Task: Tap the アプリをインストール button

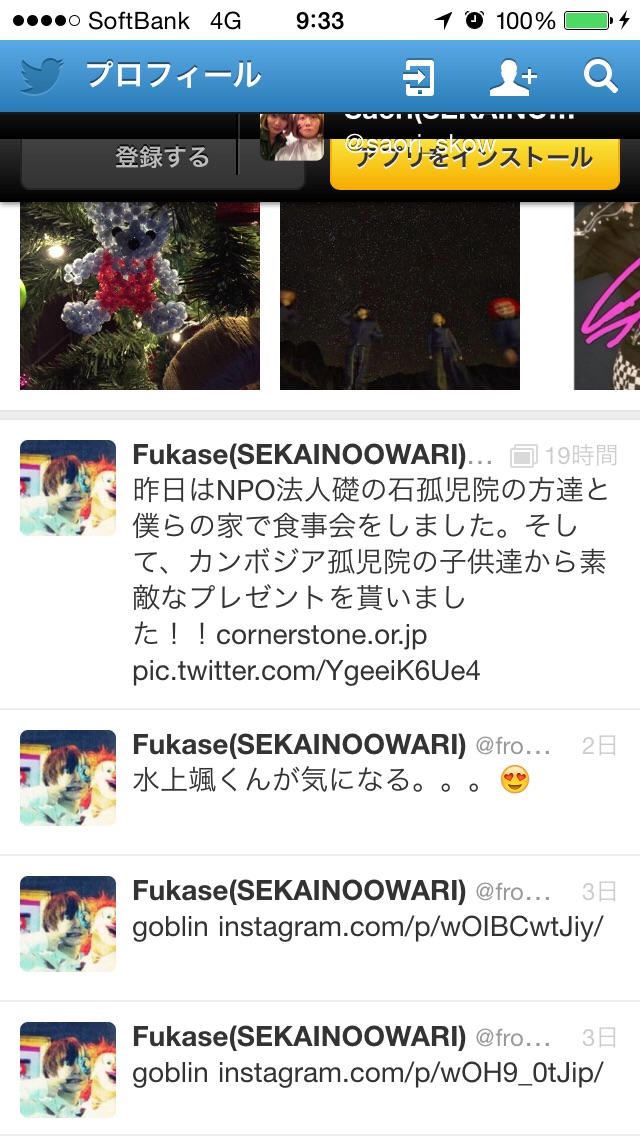Action: coord(475,160)
